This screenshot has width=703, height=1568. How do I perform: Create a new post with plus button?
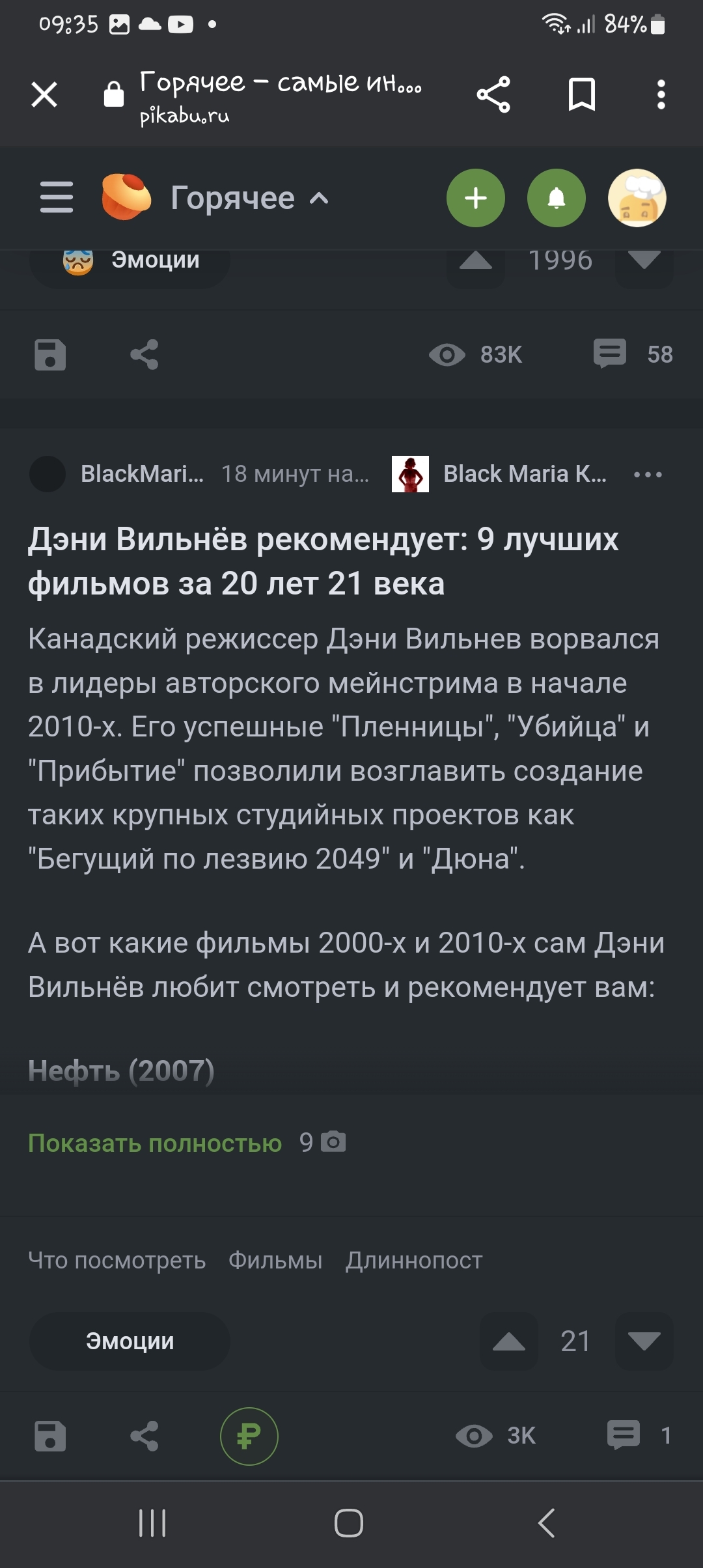pyautogui.click(x=475, y=198)
